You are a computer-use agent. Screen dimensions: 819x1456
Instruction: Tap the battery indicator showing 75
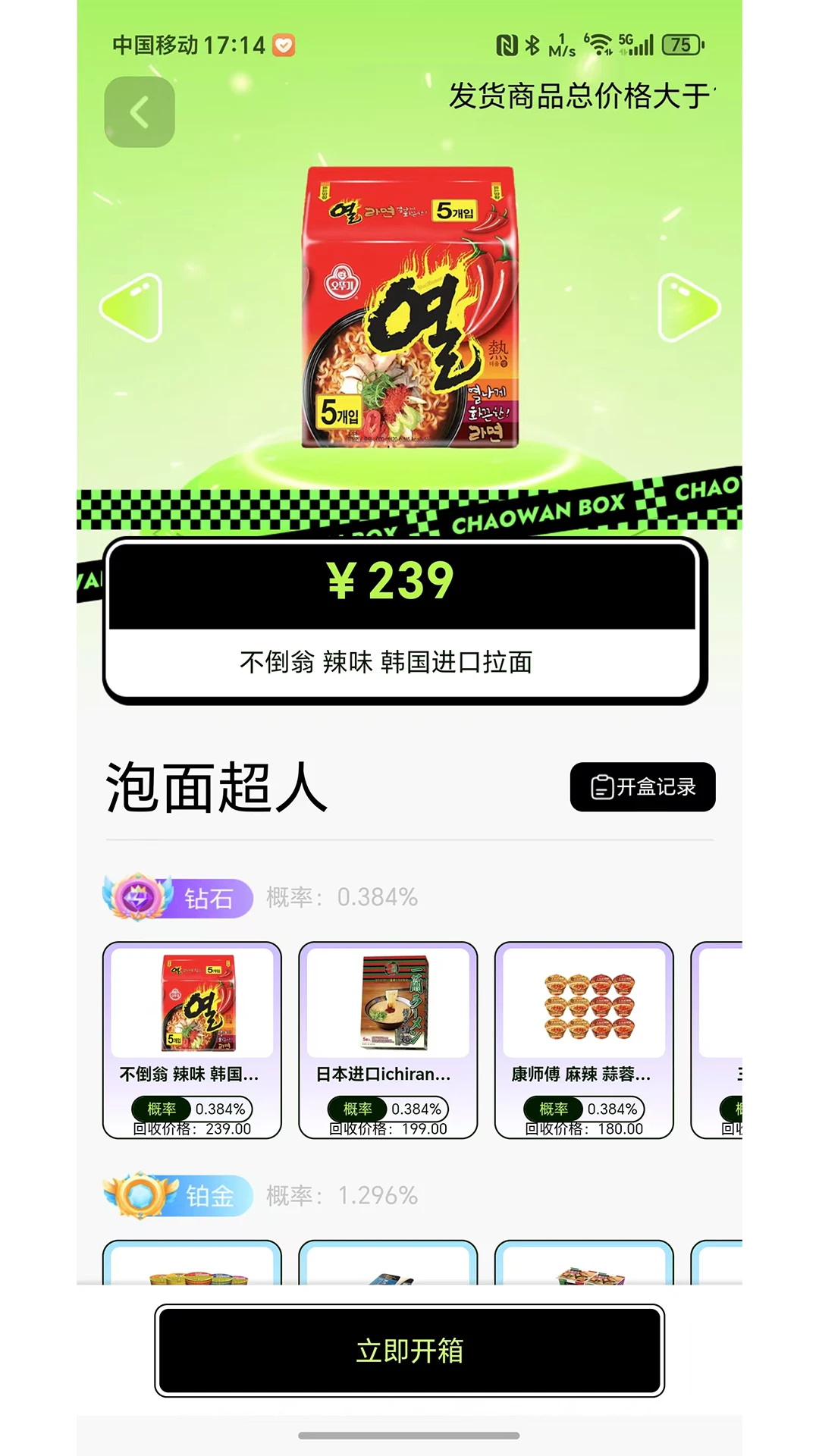point(681,45)
